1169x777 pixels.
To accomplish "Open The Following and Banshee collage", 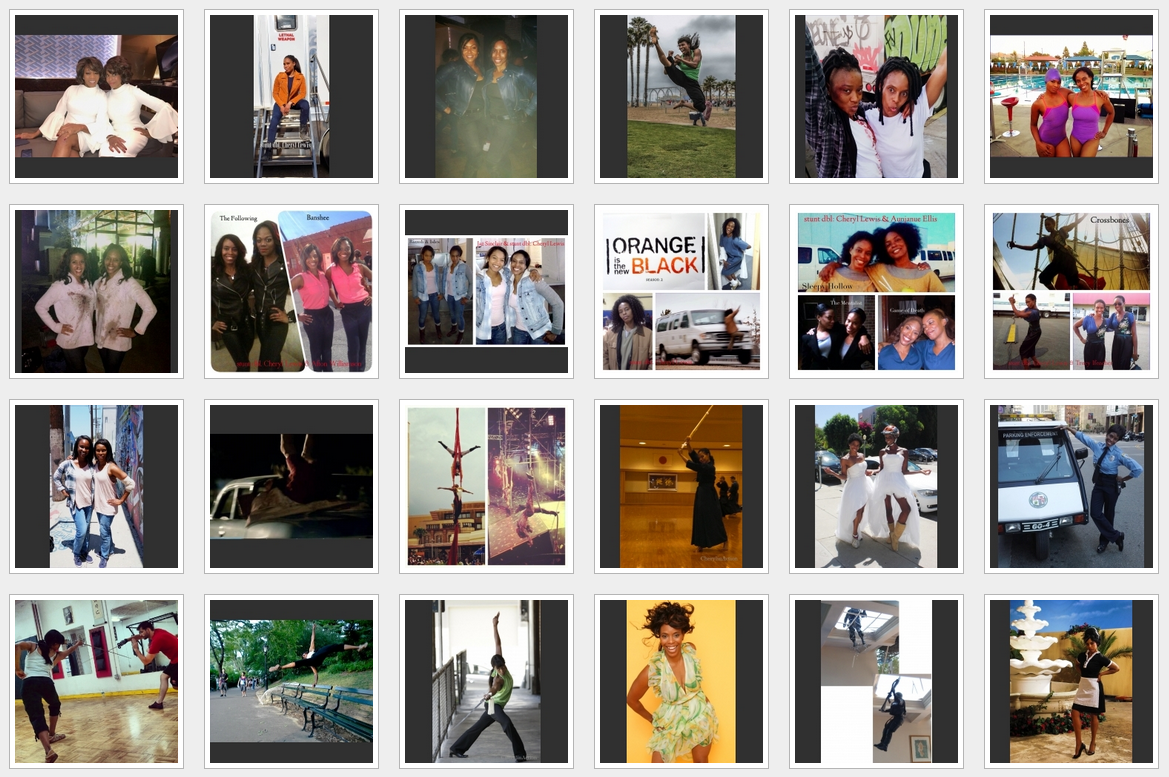I will click(291, 292).
